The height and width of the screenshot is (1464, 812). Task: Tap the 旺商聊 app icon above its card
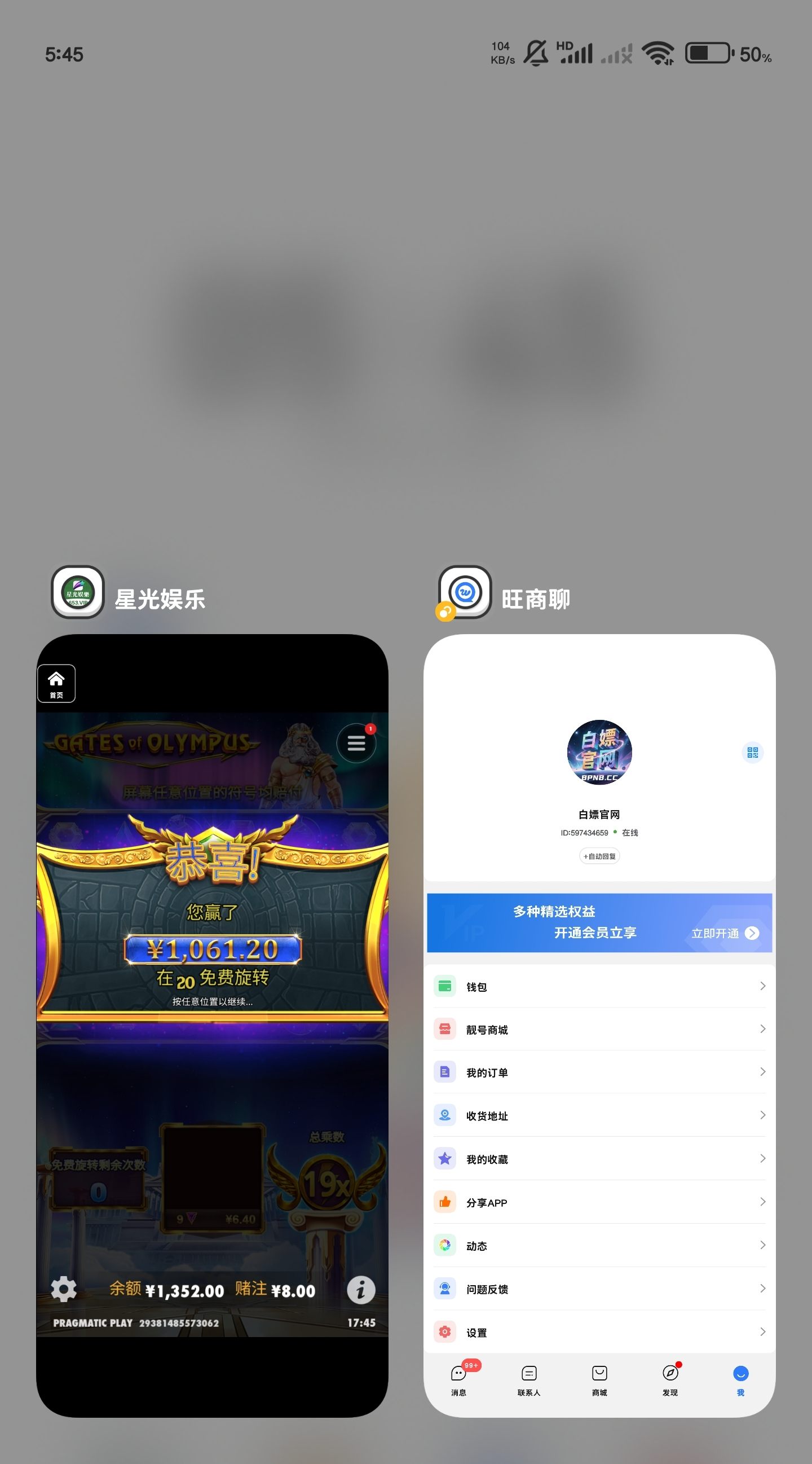click(465, 592)
